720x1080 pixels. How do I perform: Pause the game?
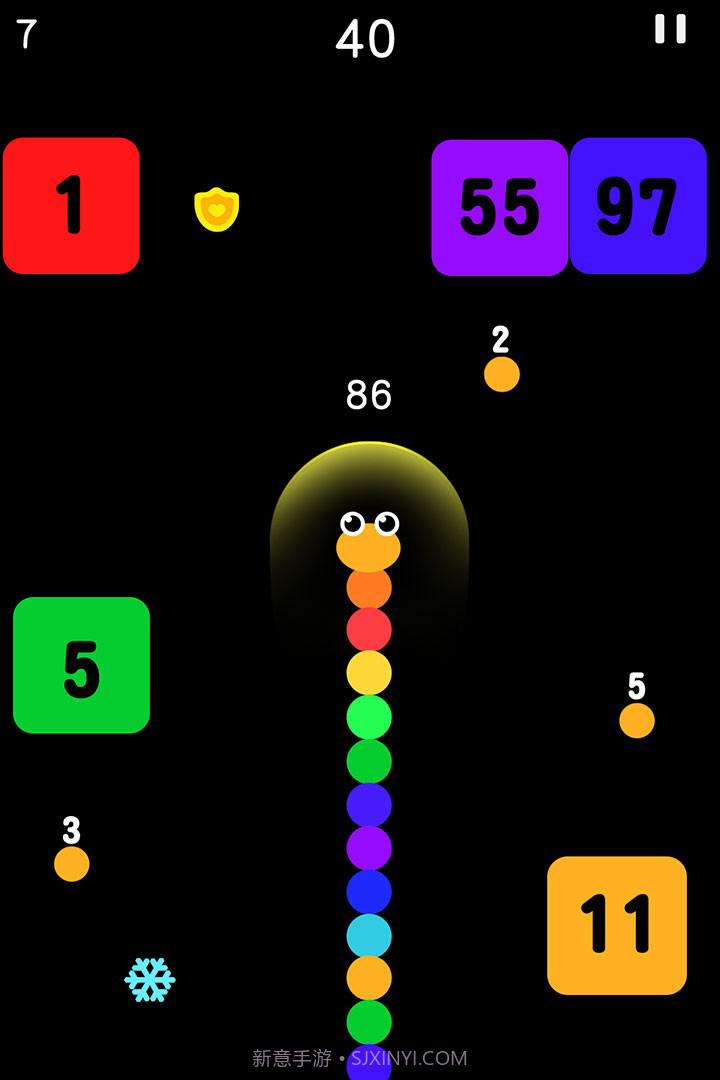(670, 29)
